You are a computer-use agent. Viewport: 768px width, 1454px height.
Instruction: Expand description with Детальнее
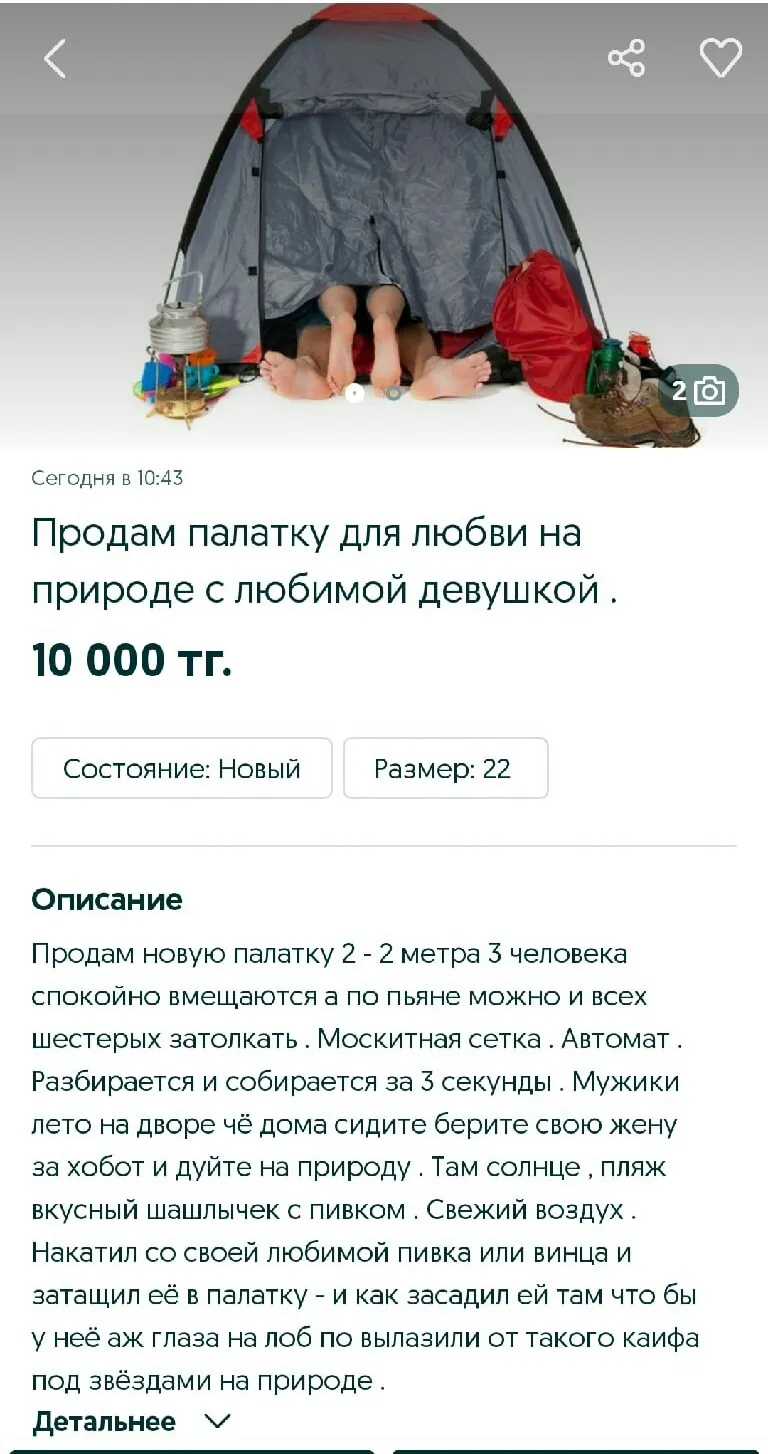(x=131, y=1421)
